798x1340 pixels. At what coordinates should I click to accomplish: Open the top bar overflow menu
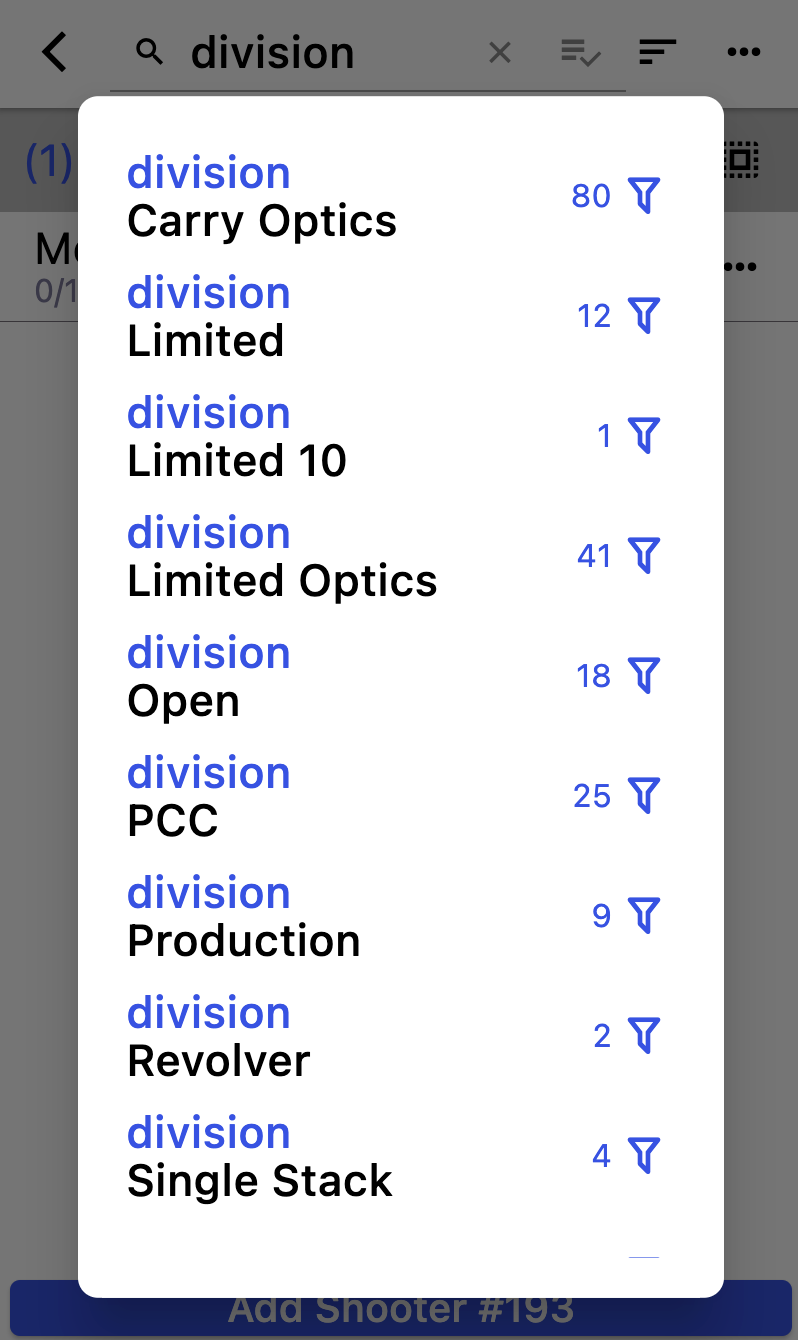[x=744, y=52]
